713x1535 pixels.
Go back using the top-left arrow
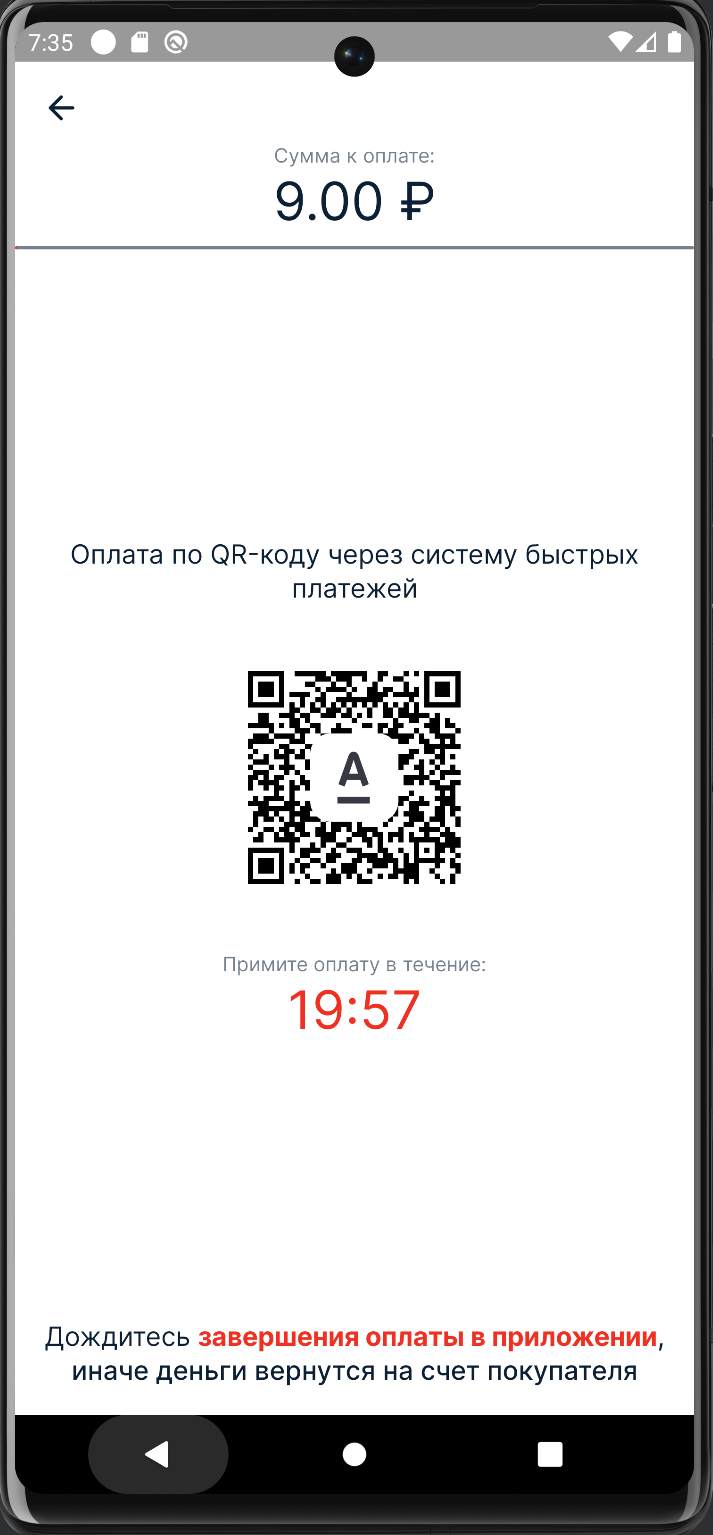(62, 108)
